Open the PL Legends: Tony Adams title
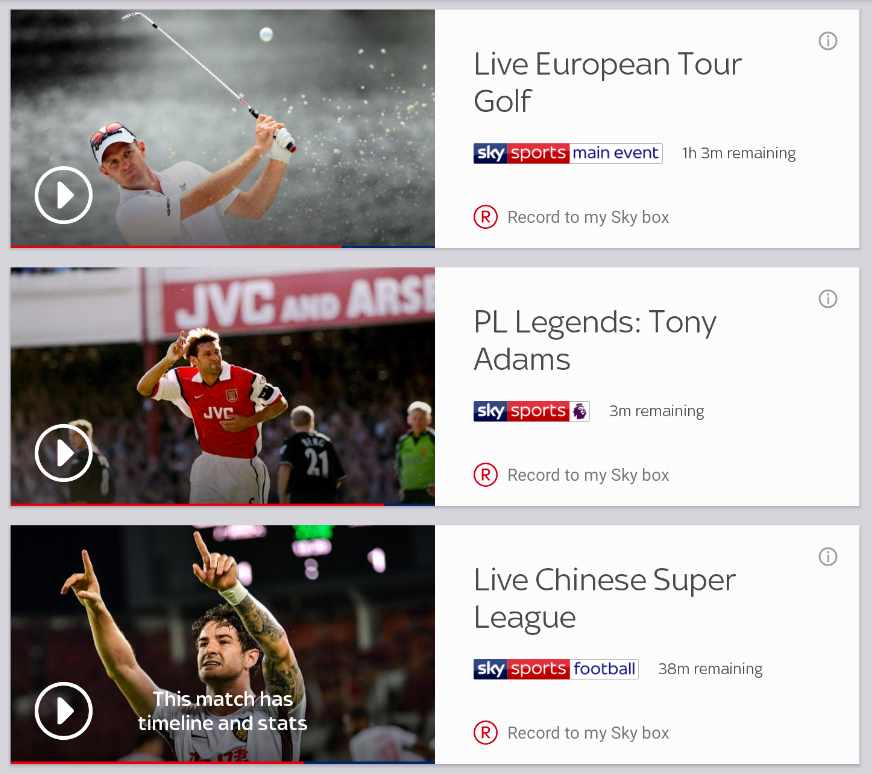Viewport: 872px width, 774px height. (x=595, y=340)
